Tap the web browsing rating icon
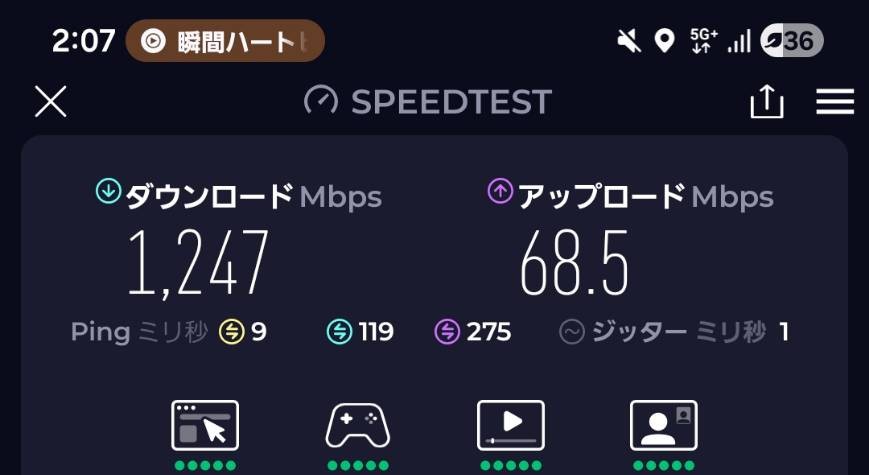Screen dimensions: 869x475 pos(205,425)
